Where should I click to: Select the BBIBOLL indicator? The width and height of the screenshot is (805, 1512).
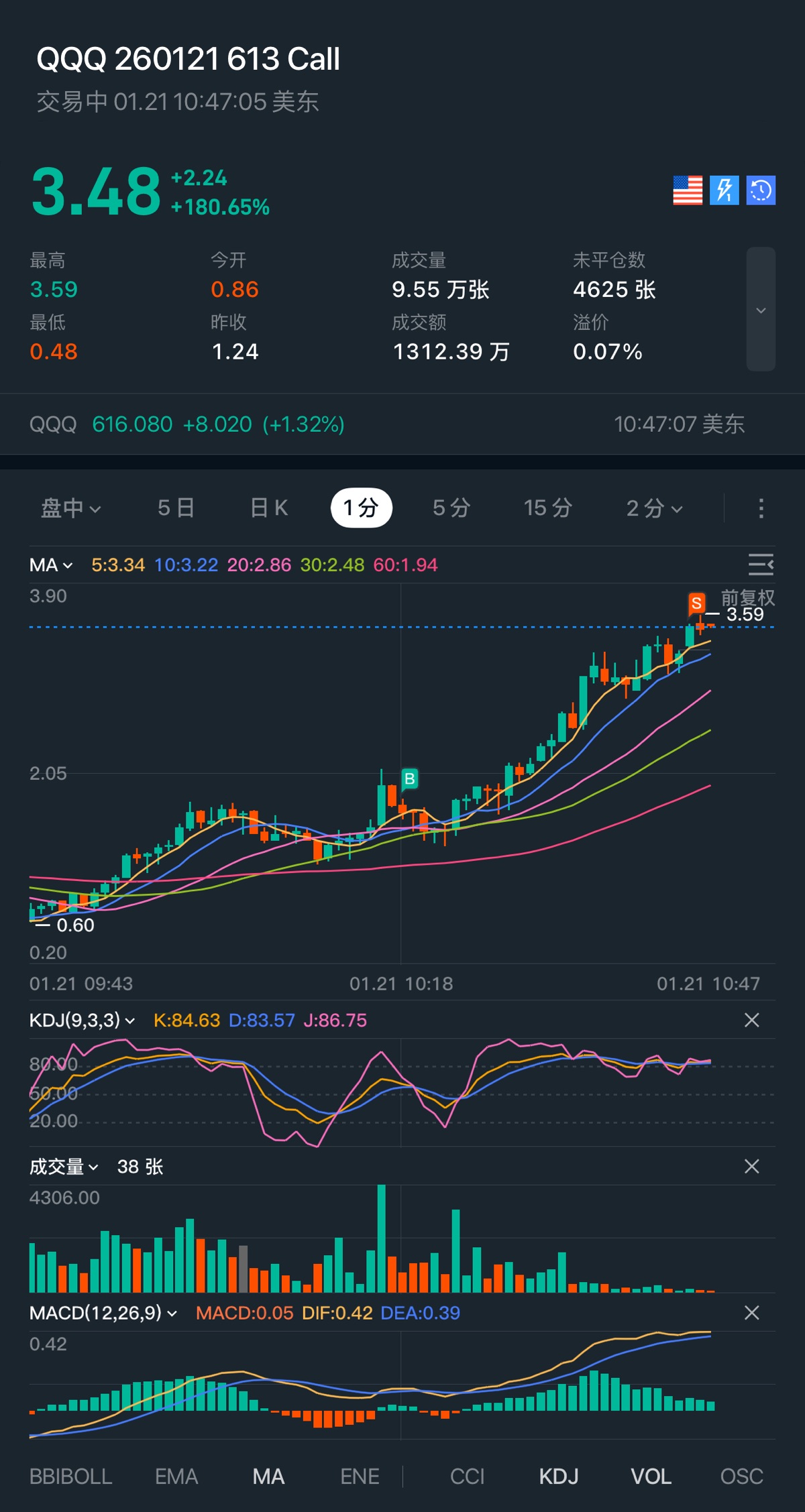point(70,1476)
